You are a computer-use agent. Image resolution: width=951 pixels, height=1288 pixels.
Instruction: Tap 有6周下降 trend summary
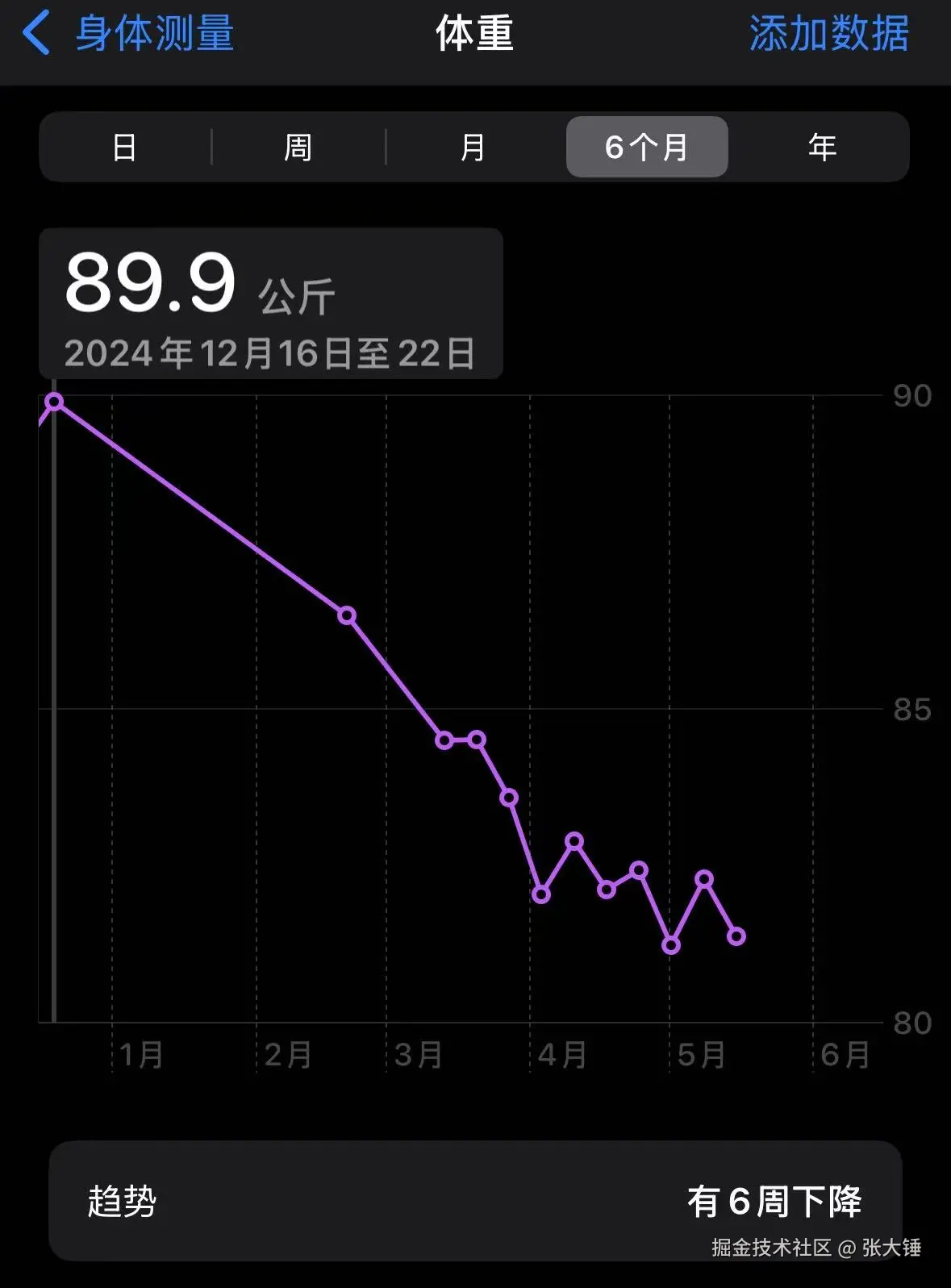click(775, 1201)
